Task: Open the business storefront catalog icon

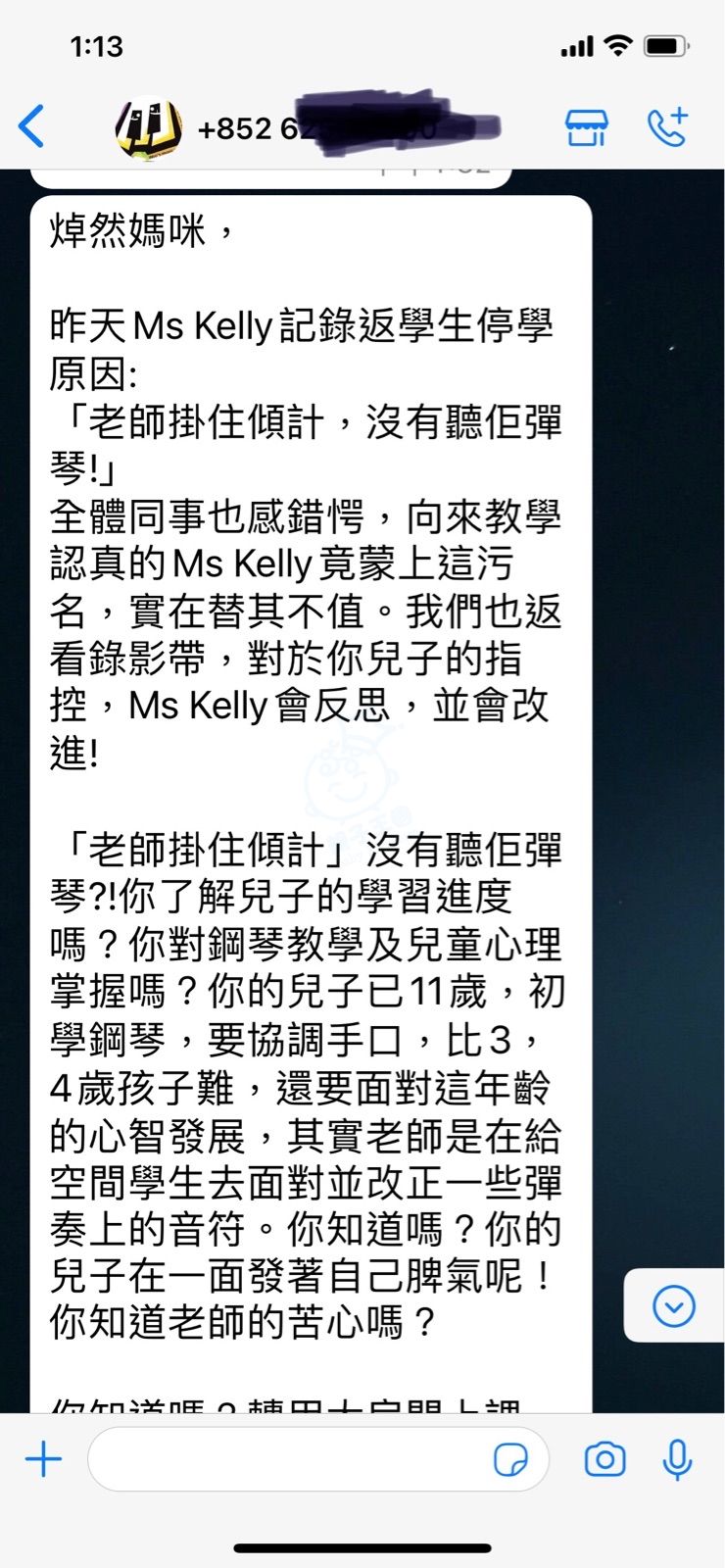Action: (x=587, y=127)
